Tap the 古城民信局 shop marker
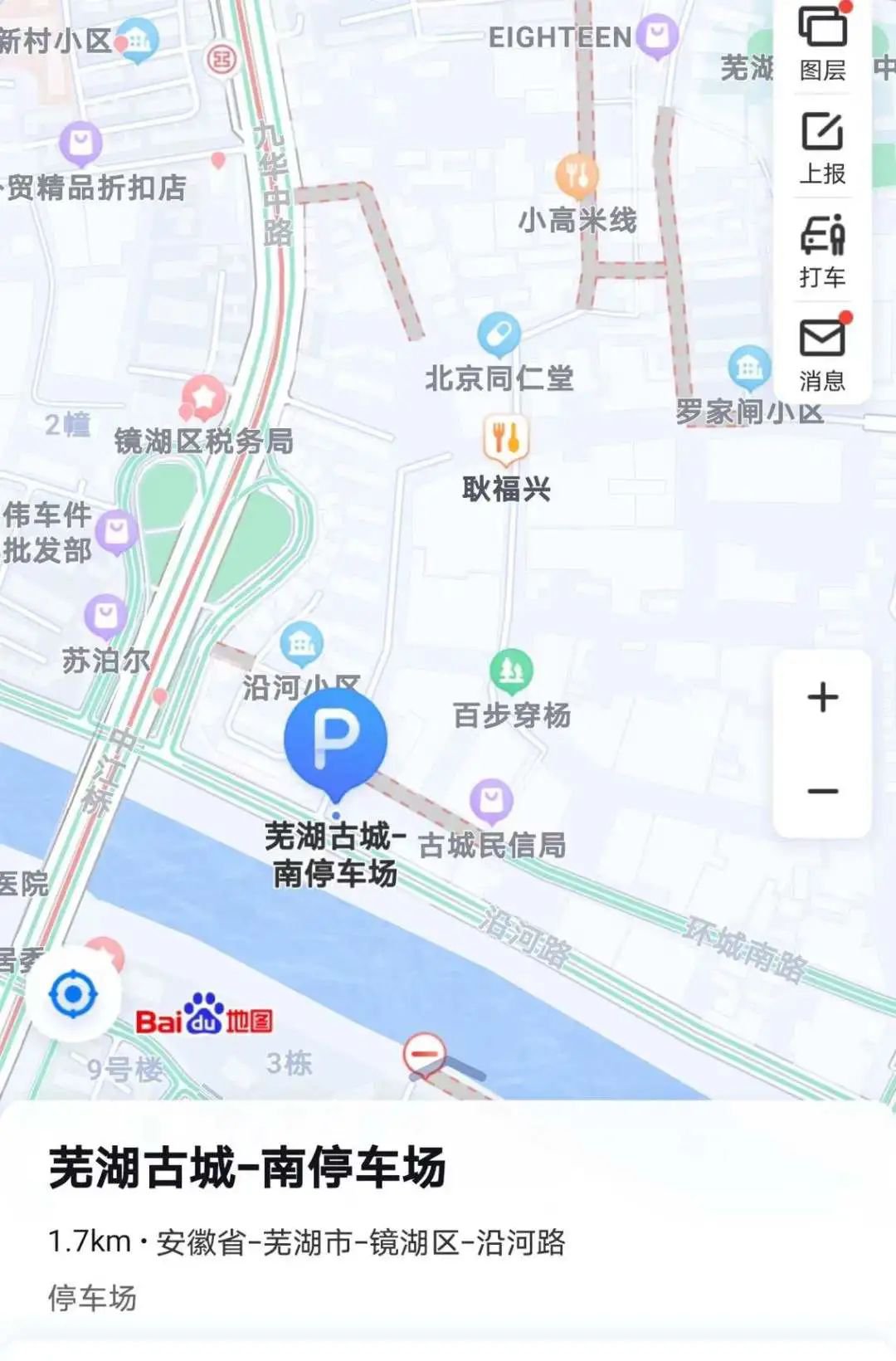Image resolution: width=896 pixels, height=1361 pixels. click(x=491, y=801)
